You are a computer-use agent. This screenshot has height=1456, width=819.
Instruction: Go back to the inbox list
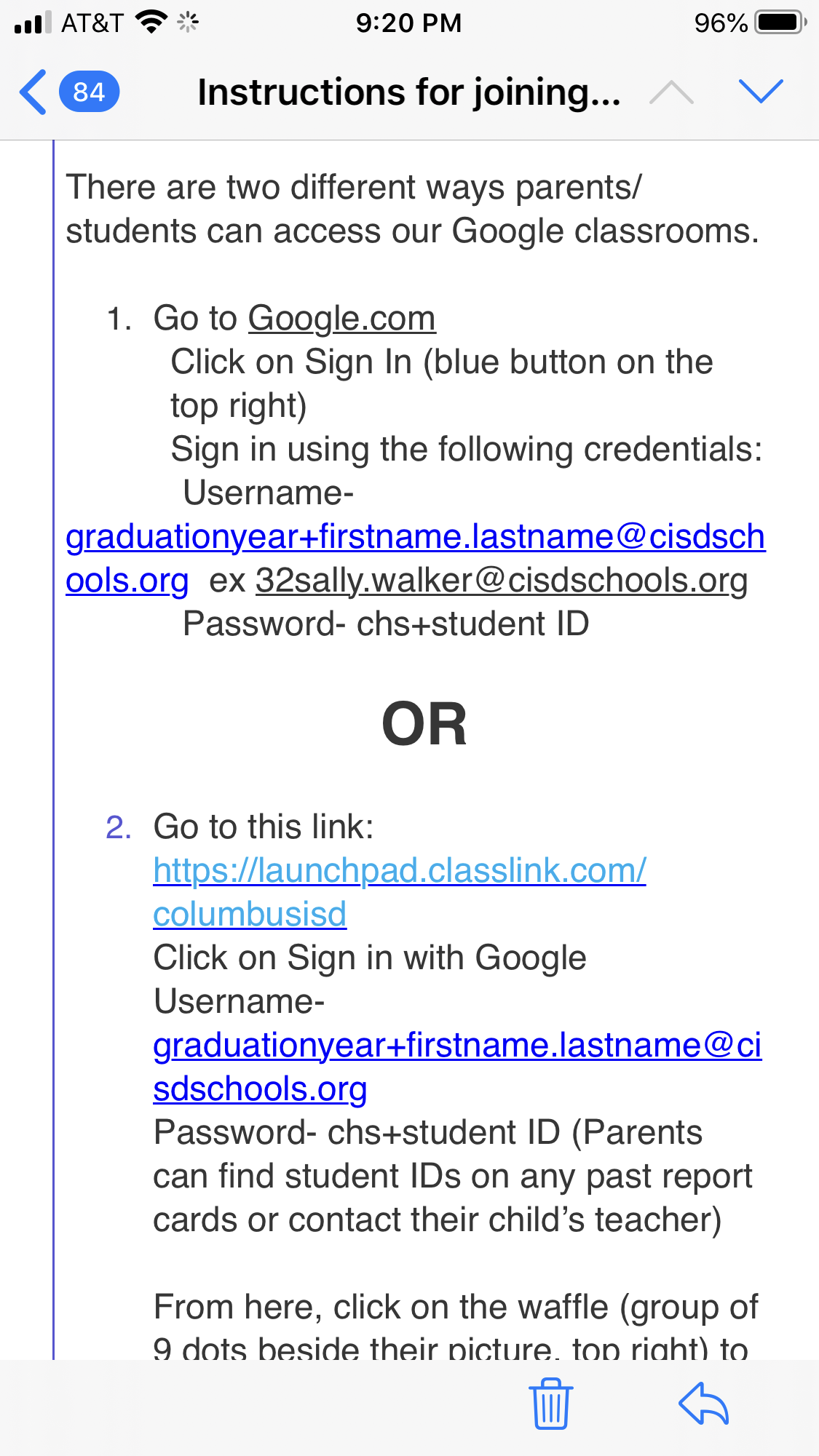(34, 92)
